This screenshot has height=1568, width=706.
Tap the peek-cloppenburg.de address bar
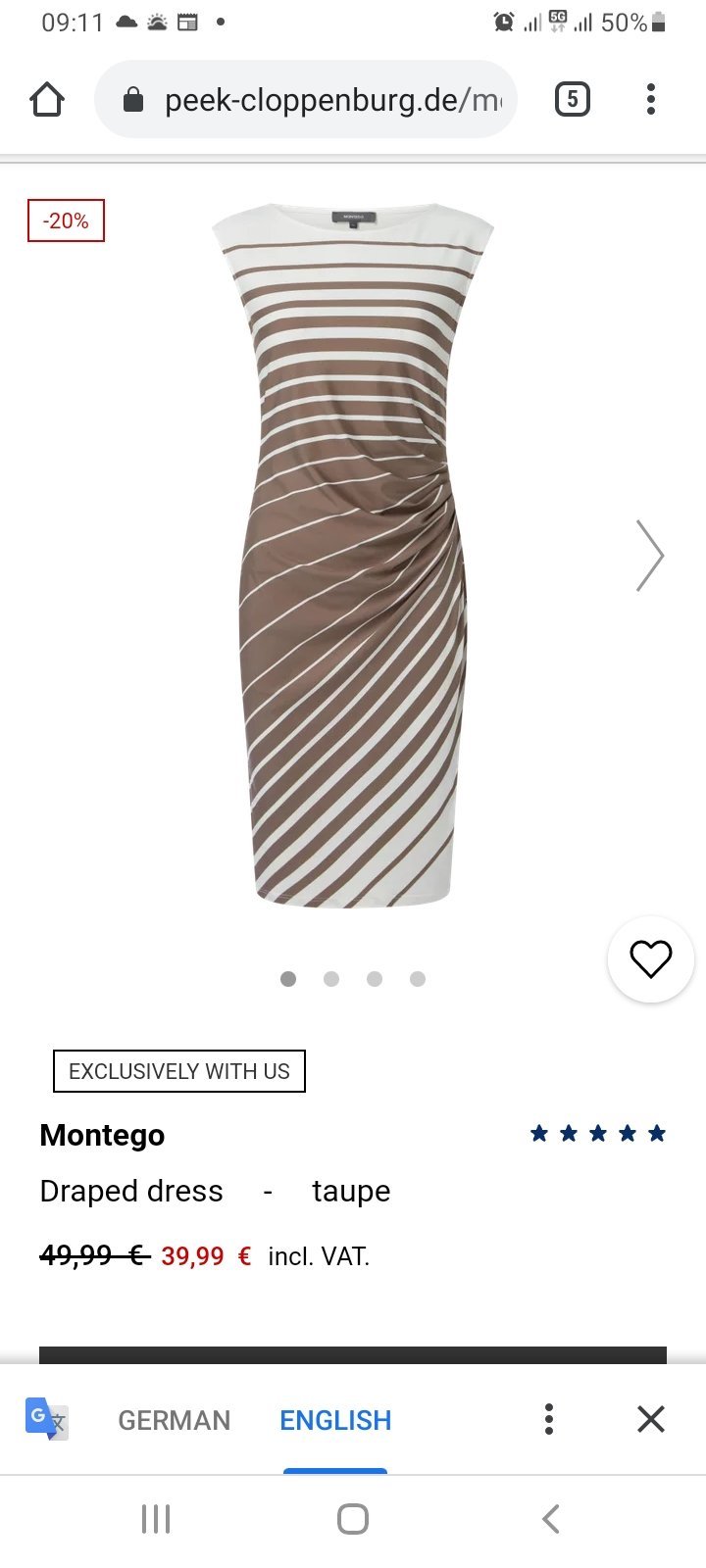[x=305, y=99]
